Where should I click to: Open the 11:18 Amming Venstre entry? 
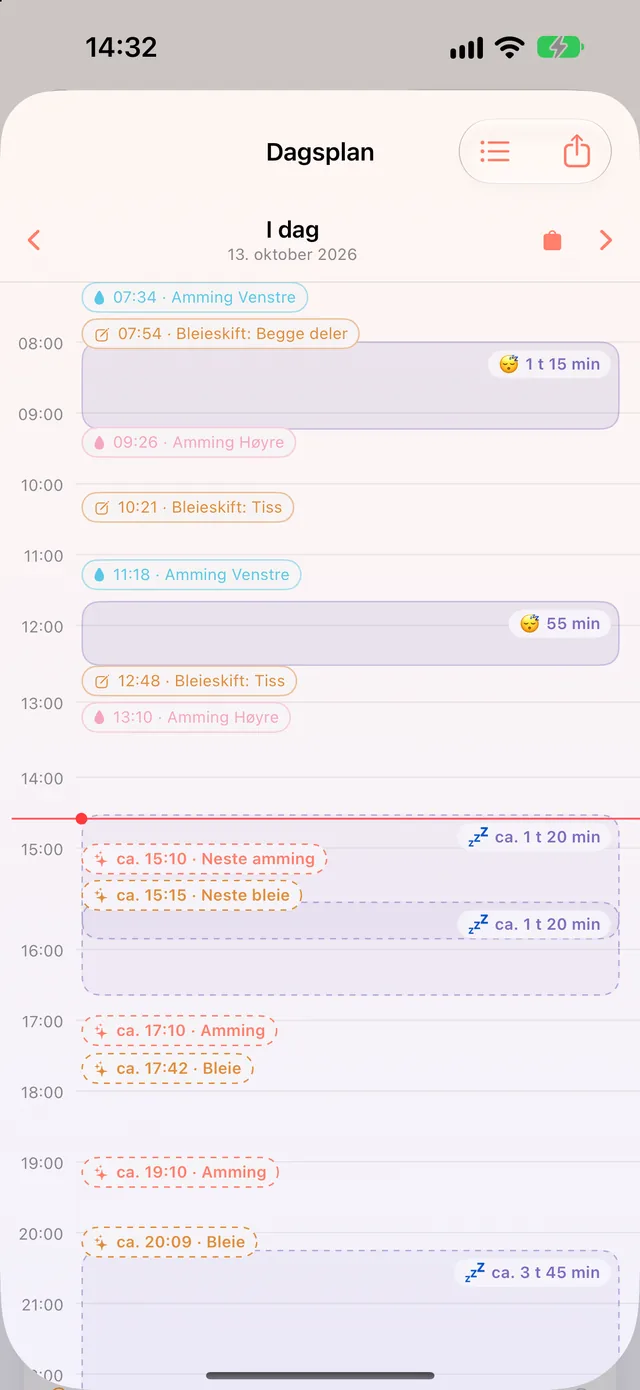191,574
